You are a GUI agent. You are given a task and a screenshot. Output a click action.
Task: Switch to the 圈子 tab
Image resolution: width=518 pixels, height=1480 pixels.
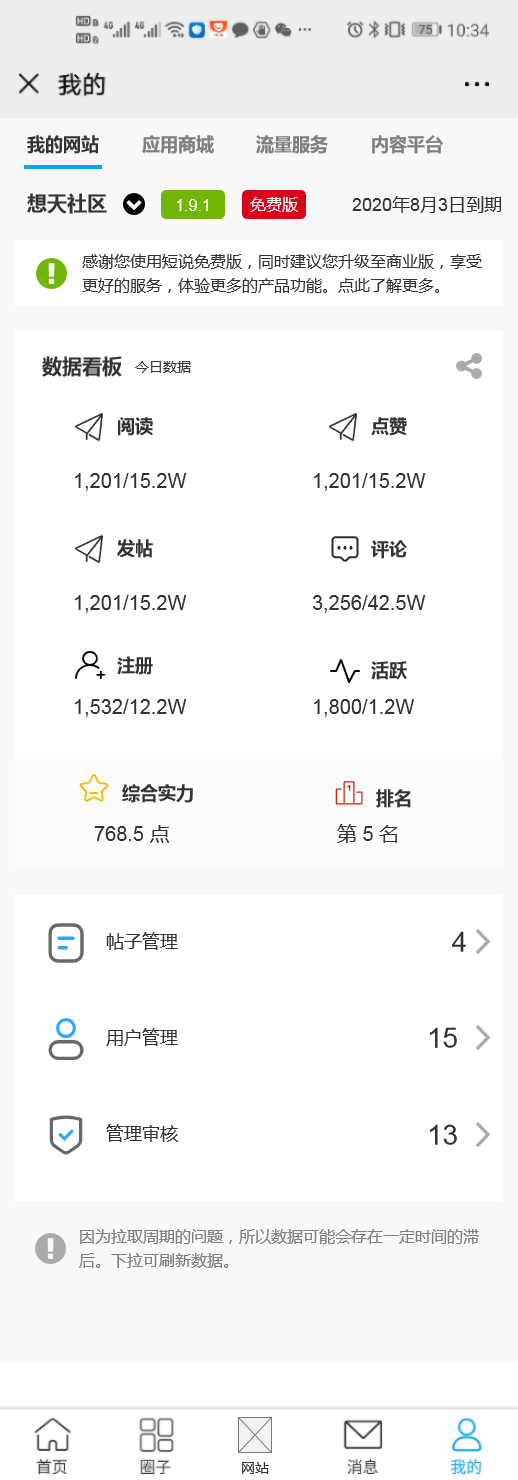[156, 1447]
